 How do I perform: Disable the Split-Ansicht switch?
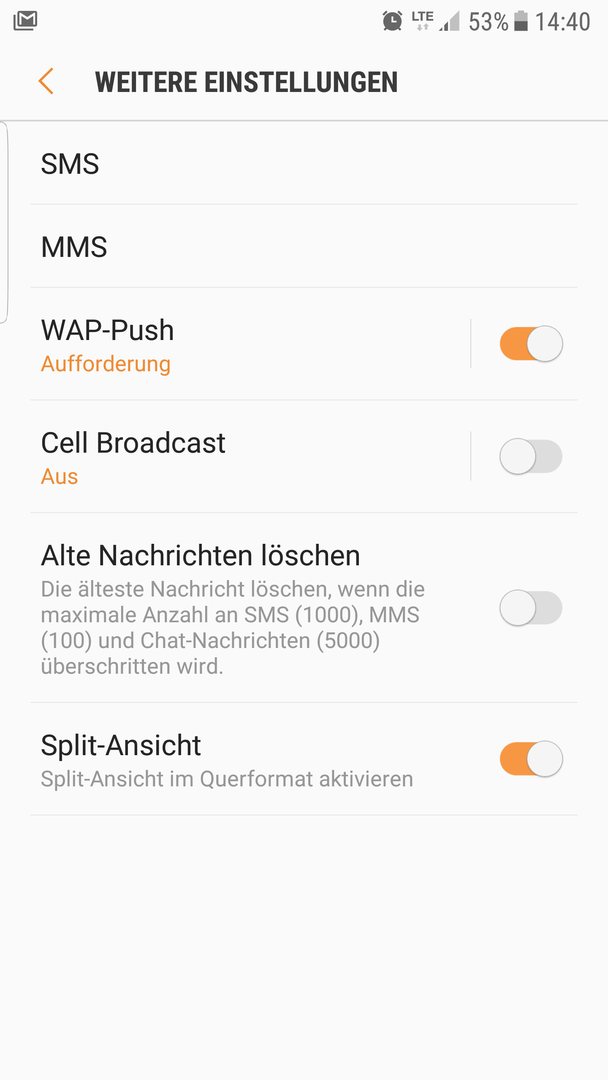tap(531, 759)
